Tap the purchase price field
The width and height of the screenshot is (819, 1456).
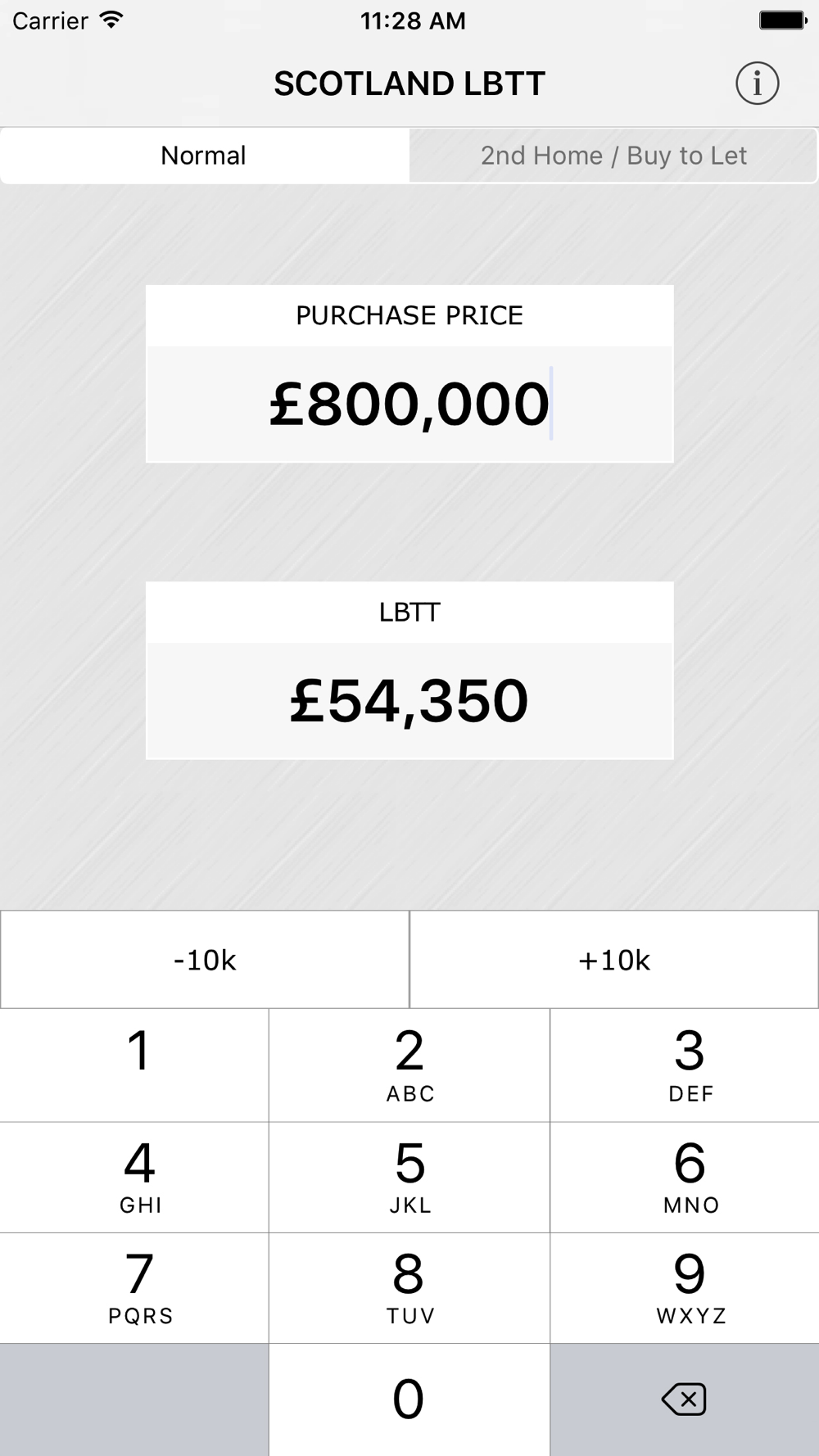(x=409, y=404)
